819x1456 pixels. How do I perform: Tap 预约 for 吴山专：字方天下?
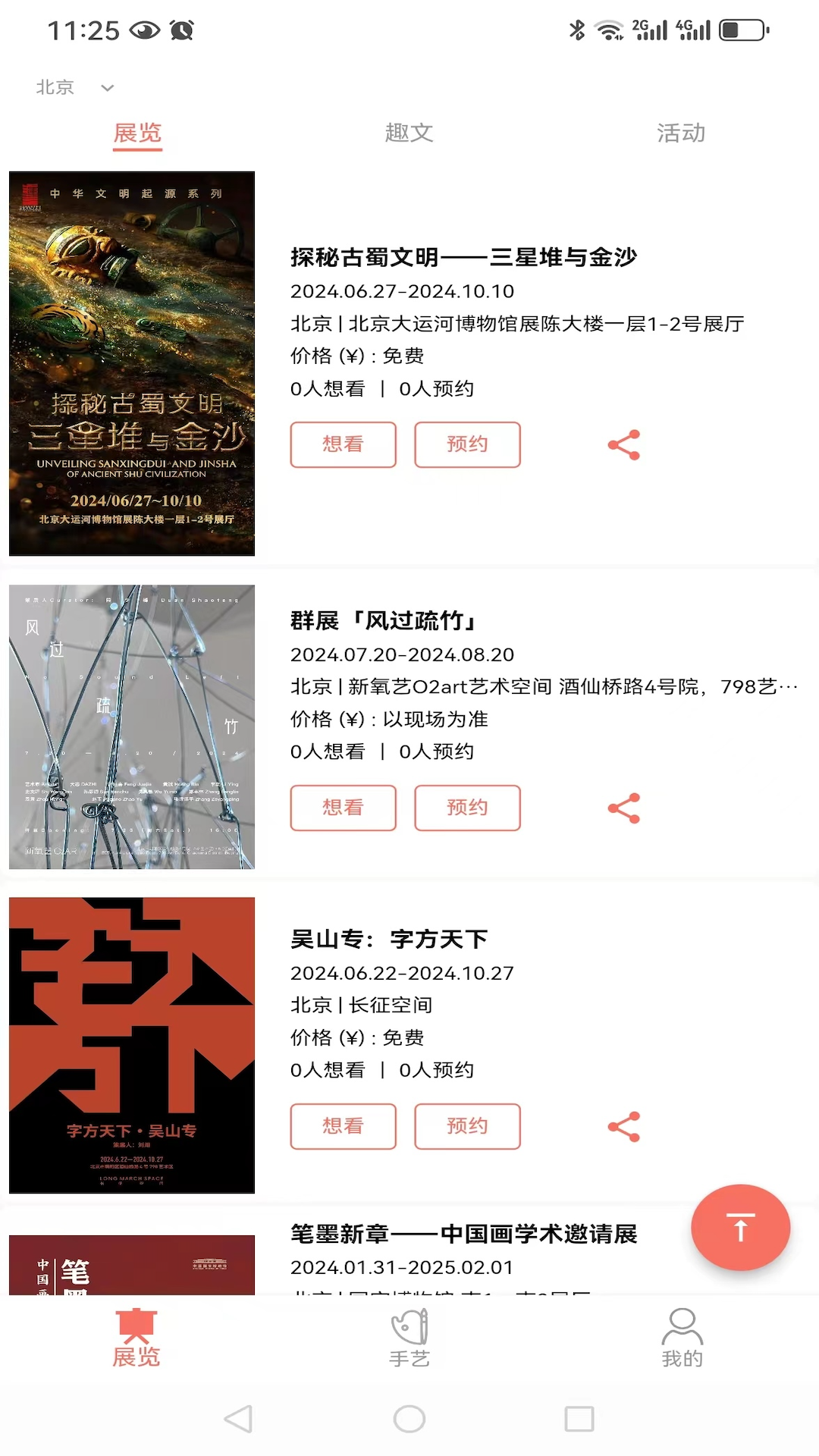tap(467, 1126)
